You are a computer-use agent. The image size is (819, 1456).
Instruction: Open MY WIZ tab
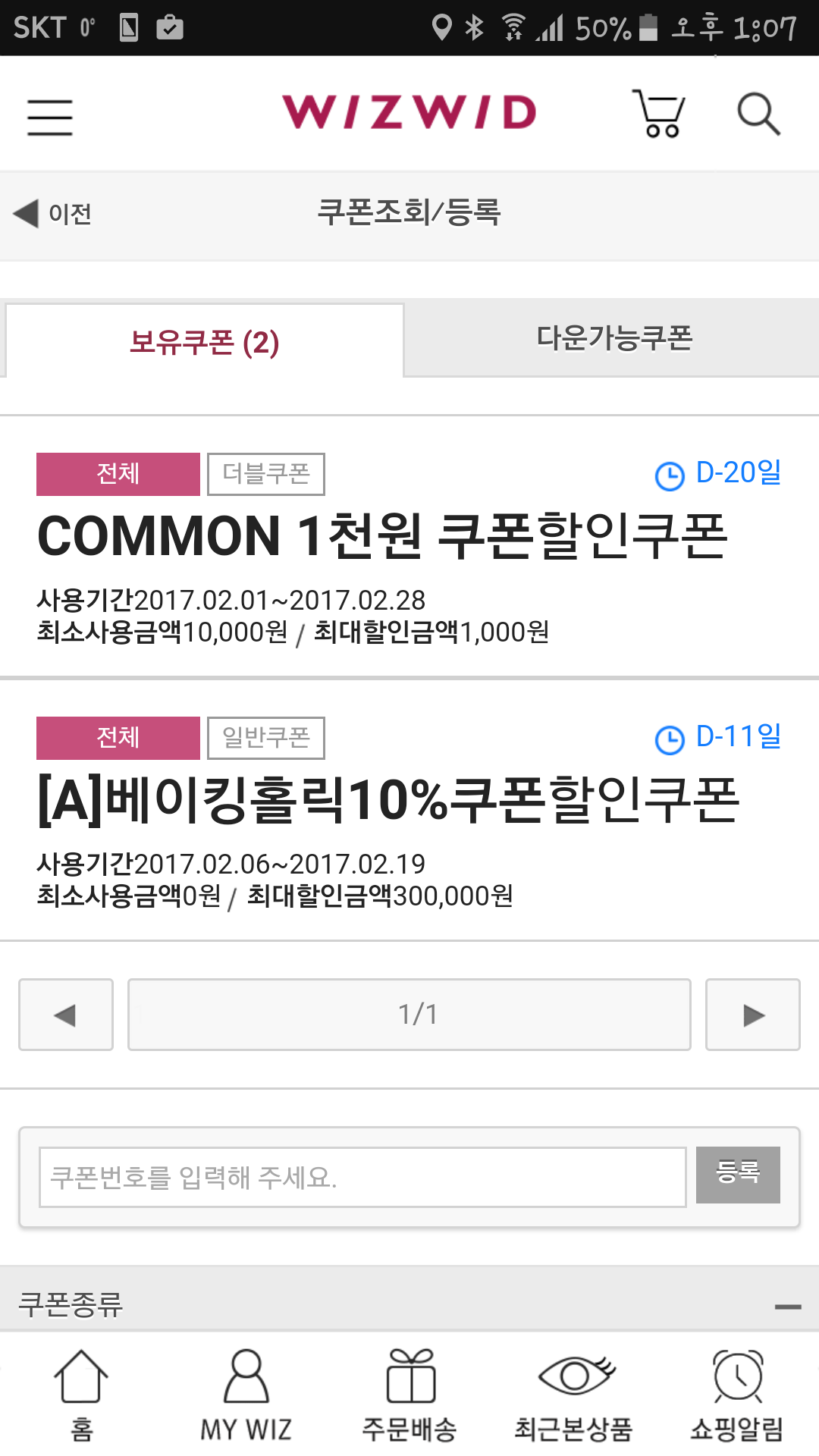click(246, 1395)
